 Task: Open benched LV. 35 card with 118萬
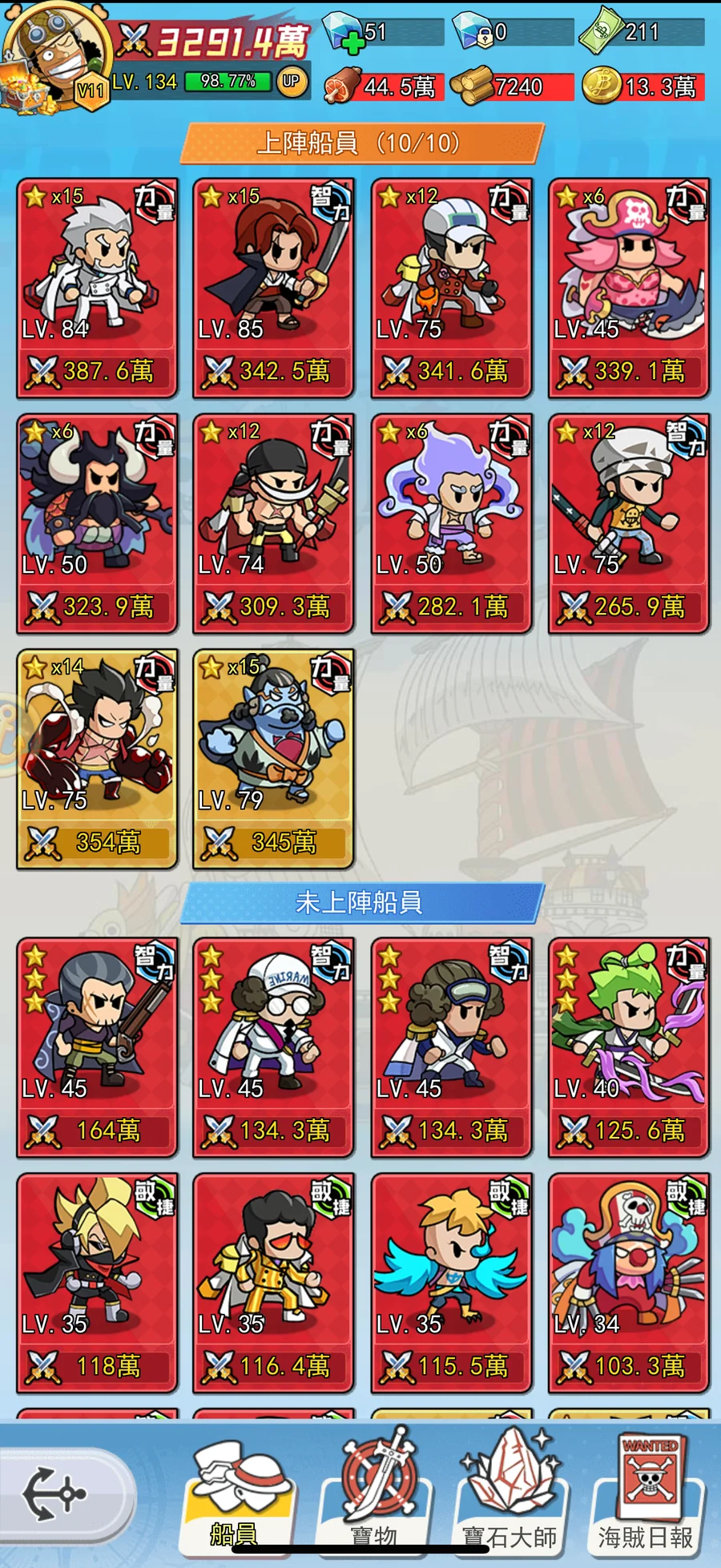pyautogui.click(x=97, y=1282)
